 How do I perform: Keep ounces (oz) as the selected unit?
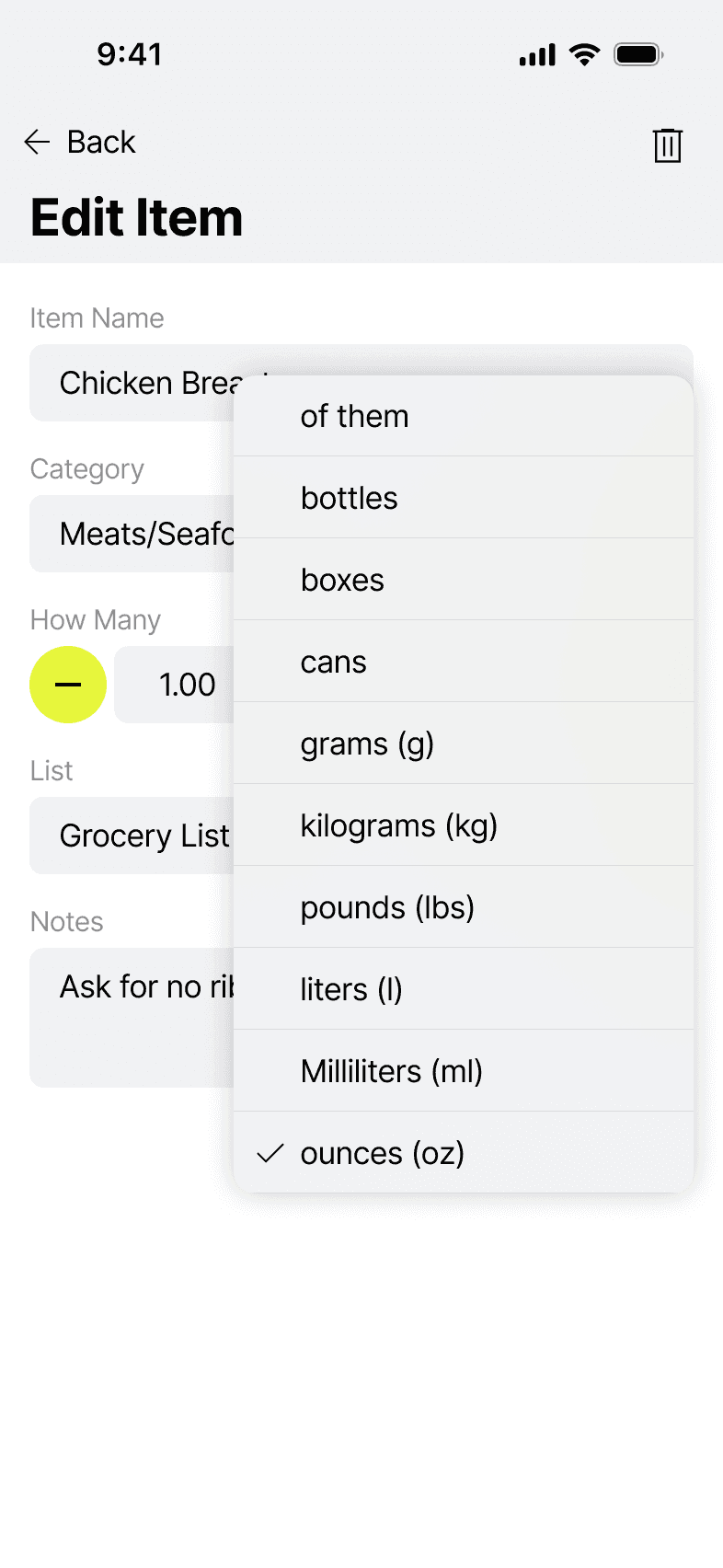464,1153
